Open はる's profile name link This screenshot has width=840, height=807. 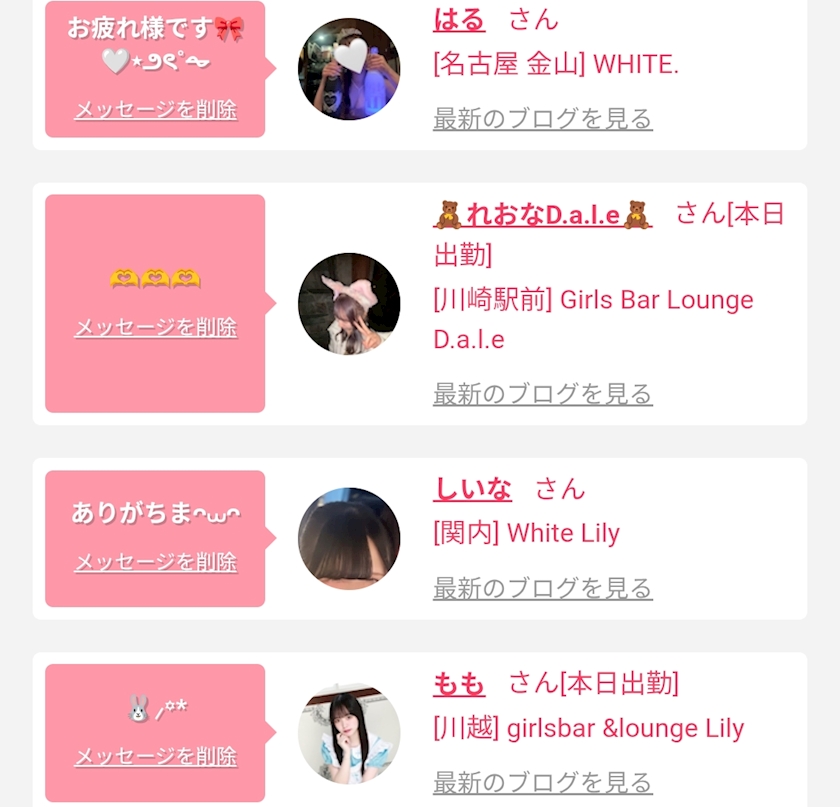(x=459, y=20)
